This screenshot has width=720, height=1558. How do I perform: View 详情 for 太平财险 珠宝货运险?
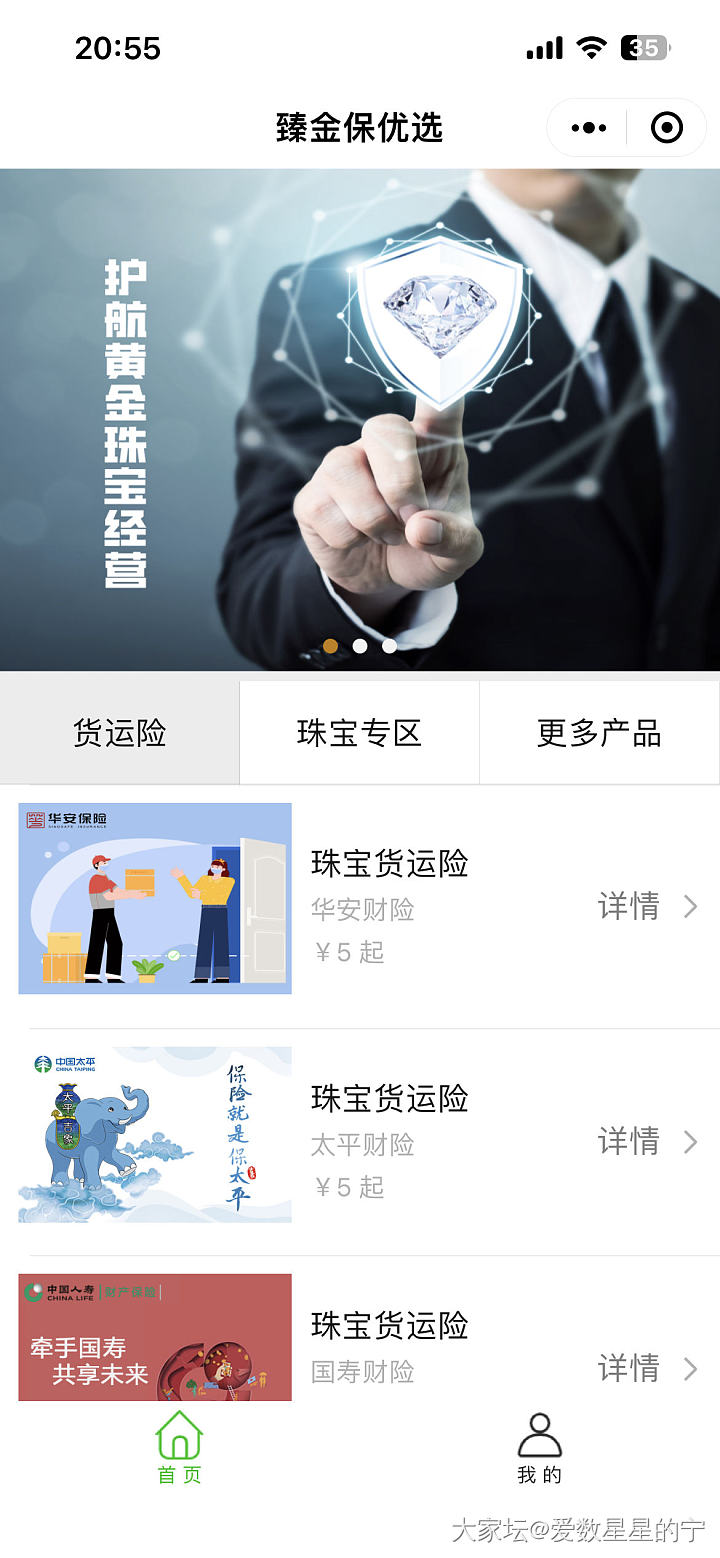point(646,1141)
